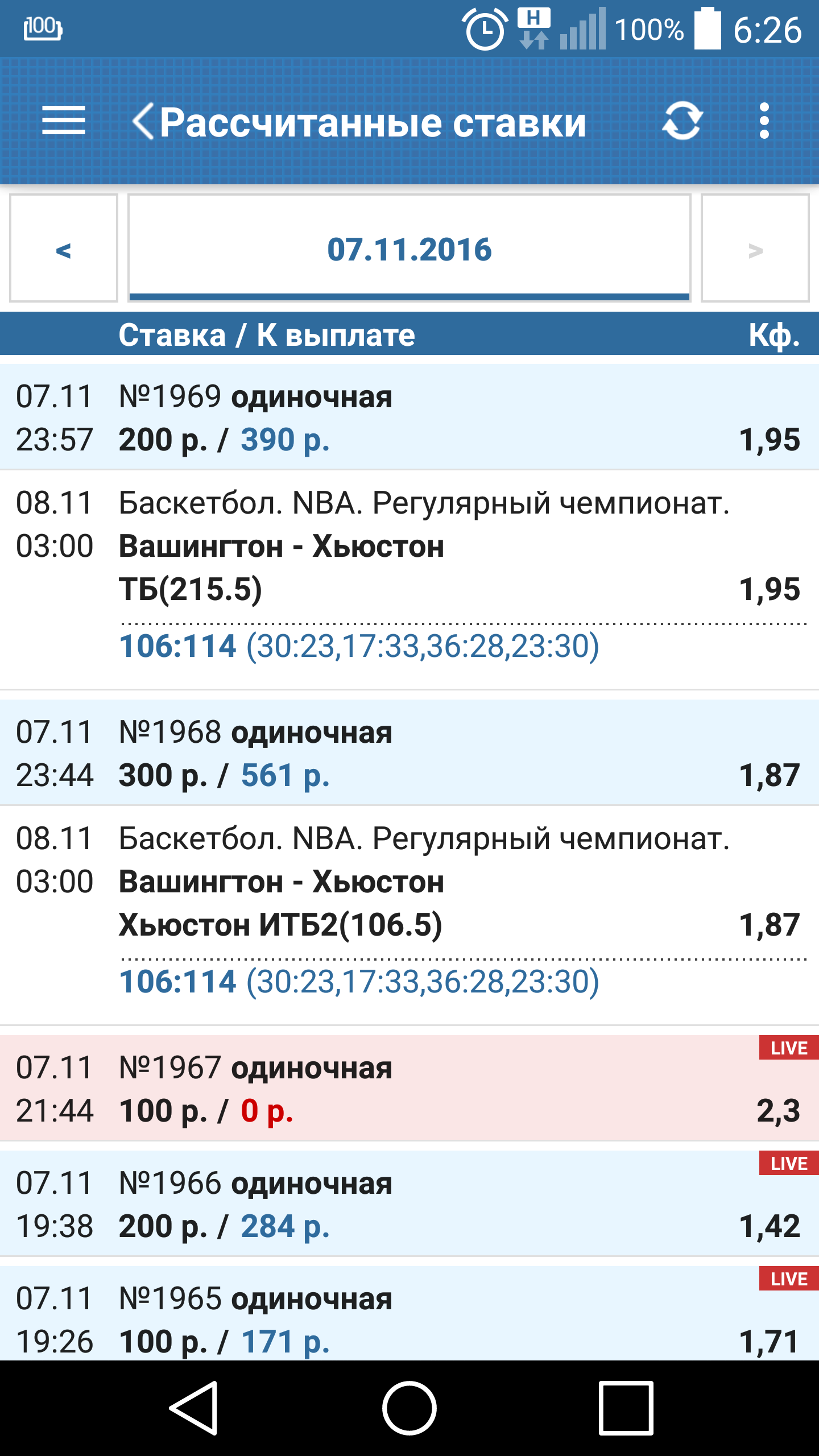Expand losing bet №1967
The image size is (819, 1456).
pyautogui.click(x=409, y=1089)
